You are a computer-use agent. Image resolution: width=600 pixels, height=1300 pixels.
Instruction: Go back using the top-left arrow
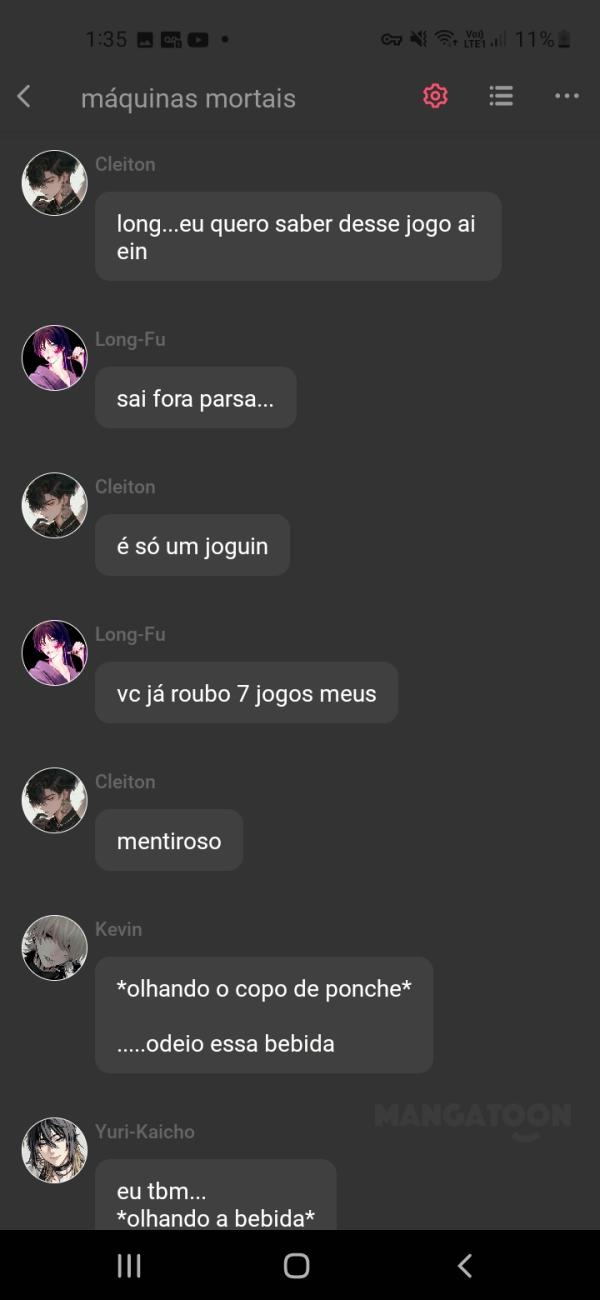tap(24, 97)
